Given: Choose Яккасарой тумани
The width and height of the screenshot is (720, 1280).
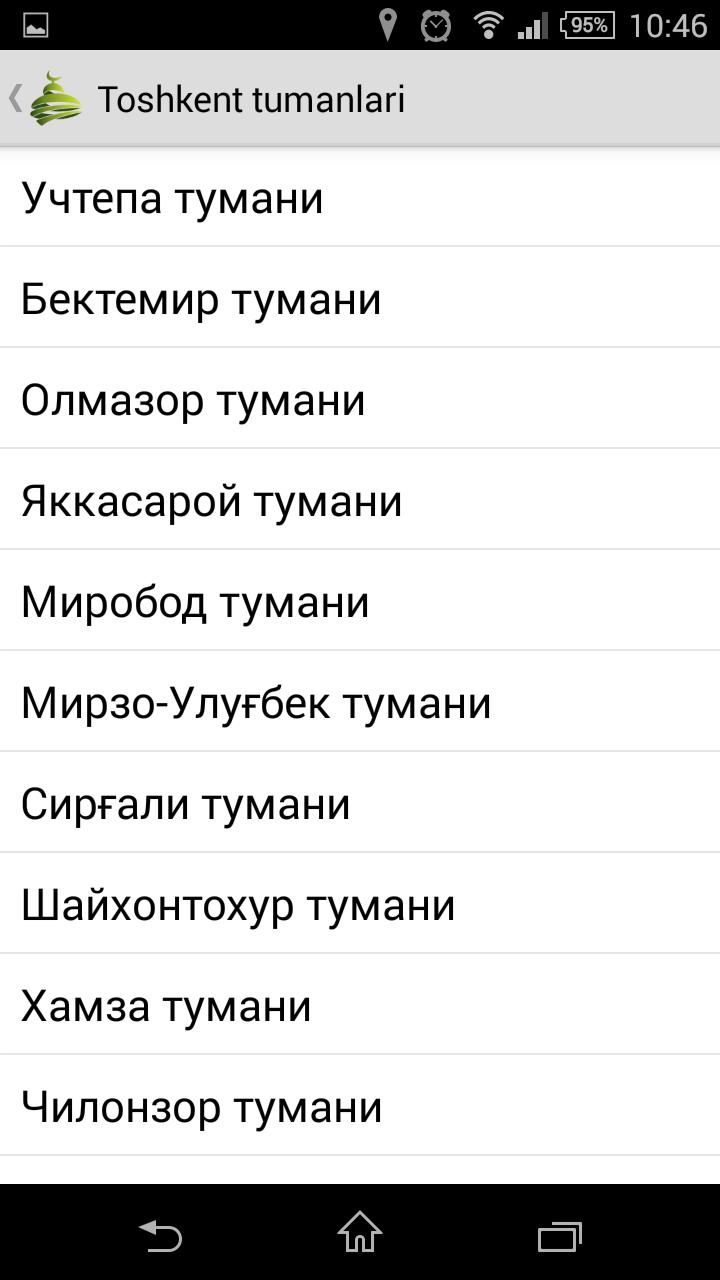Looking at the screenshot, I should click(360, 501).
